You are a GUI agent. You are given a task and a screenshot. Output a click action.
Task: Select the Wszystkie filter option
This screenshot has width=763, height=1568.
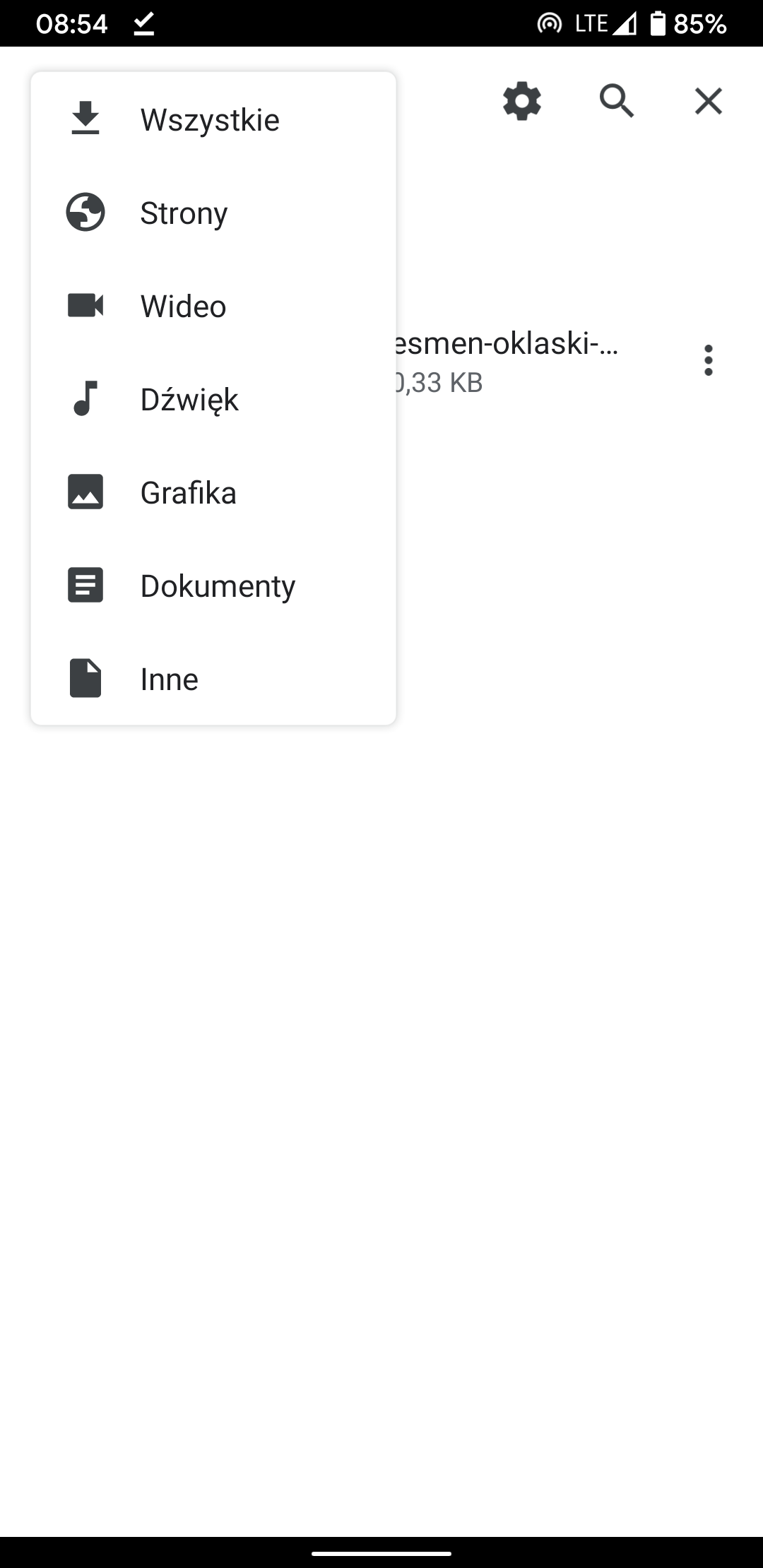[x=213, y=119]
